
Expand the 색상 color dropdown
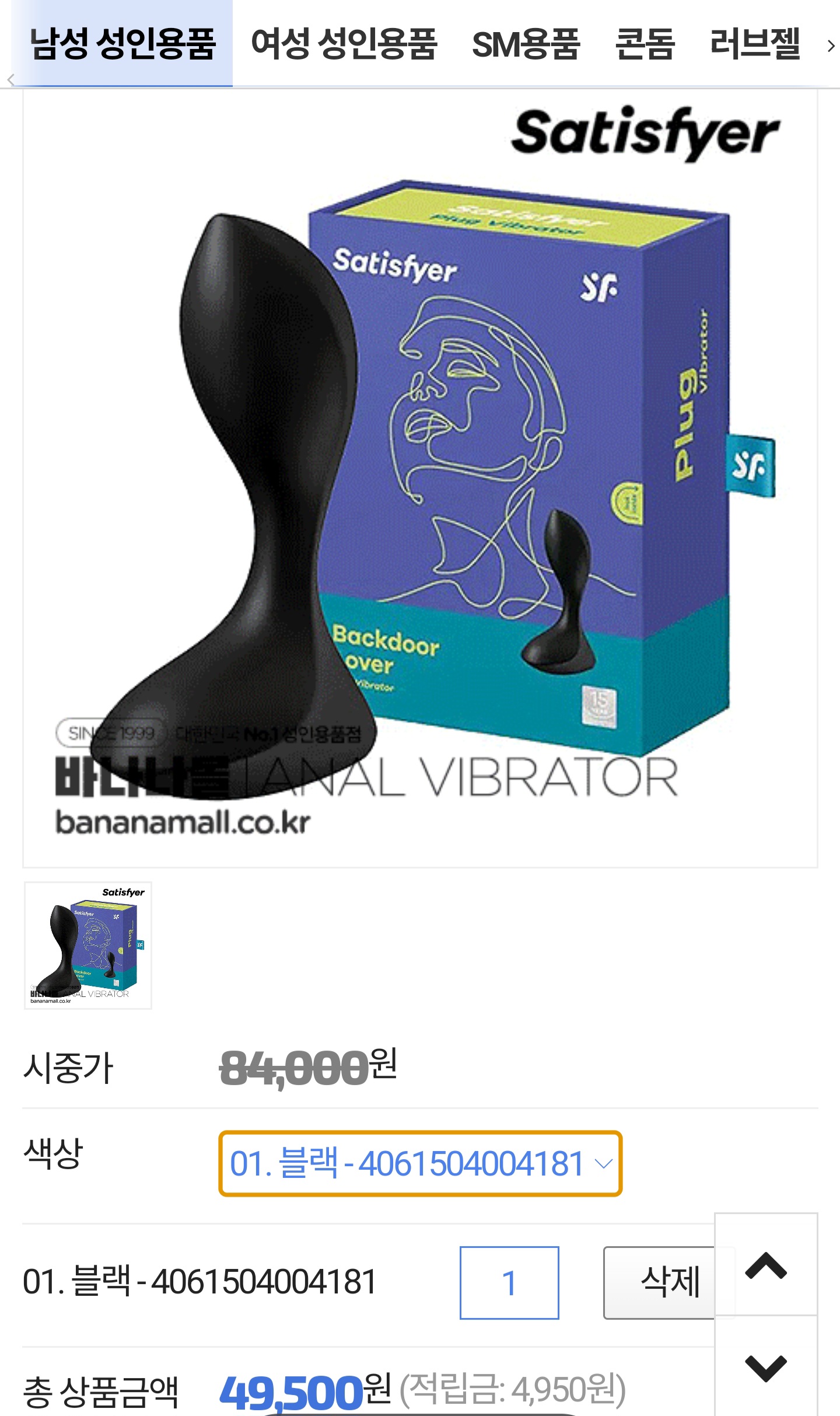point(420,1163)
